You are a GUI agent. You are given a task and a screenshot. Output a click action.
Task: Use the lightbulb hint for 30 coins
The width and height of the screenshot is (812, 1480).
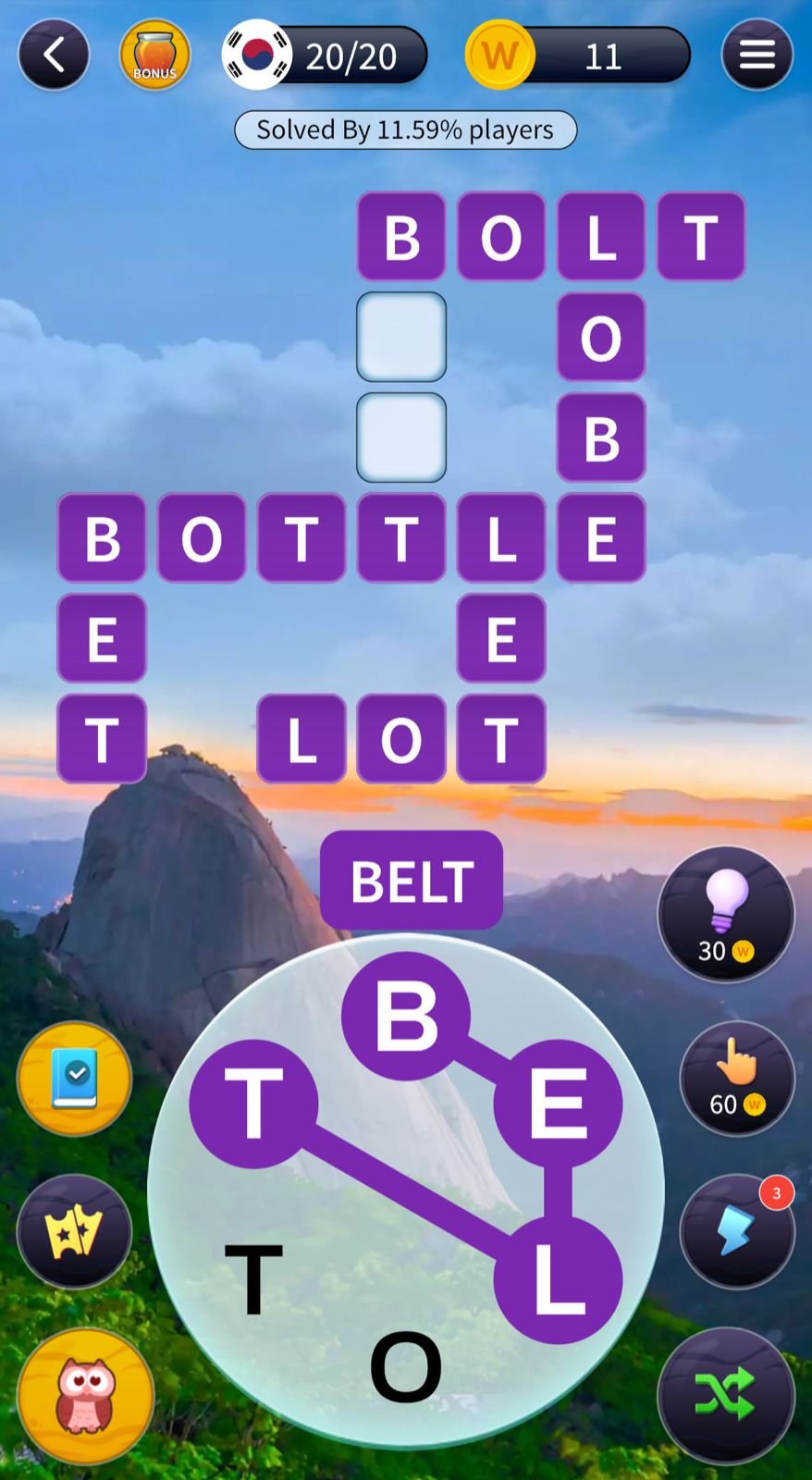coord(726,914)
